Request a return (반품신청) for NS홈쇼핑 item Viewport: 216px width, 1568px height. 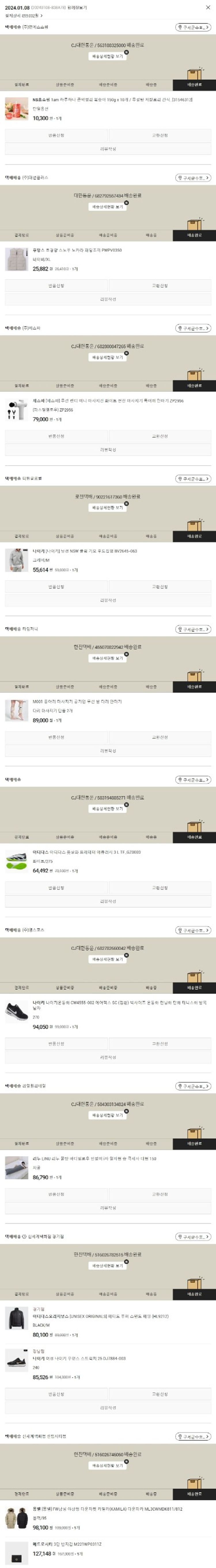[x=56, y=135]
